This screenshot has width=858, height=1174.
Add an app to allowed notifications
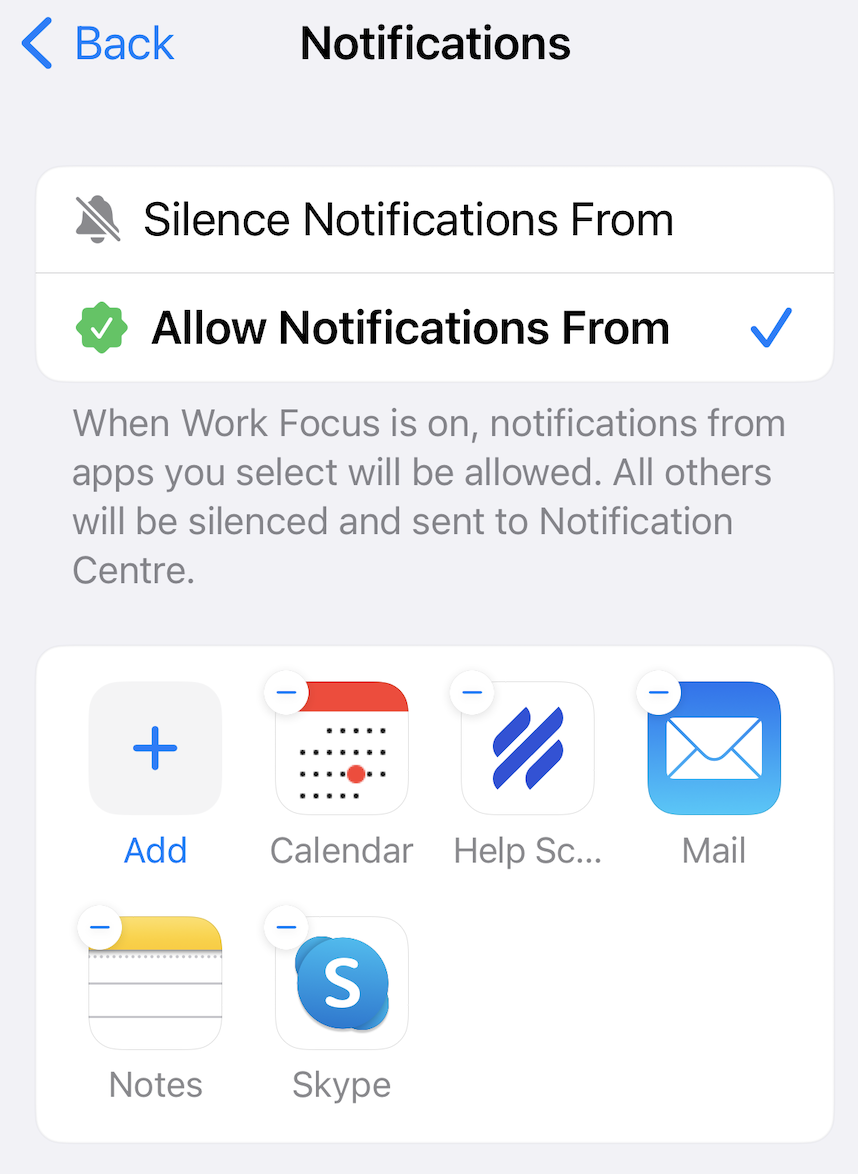[155, 748]
